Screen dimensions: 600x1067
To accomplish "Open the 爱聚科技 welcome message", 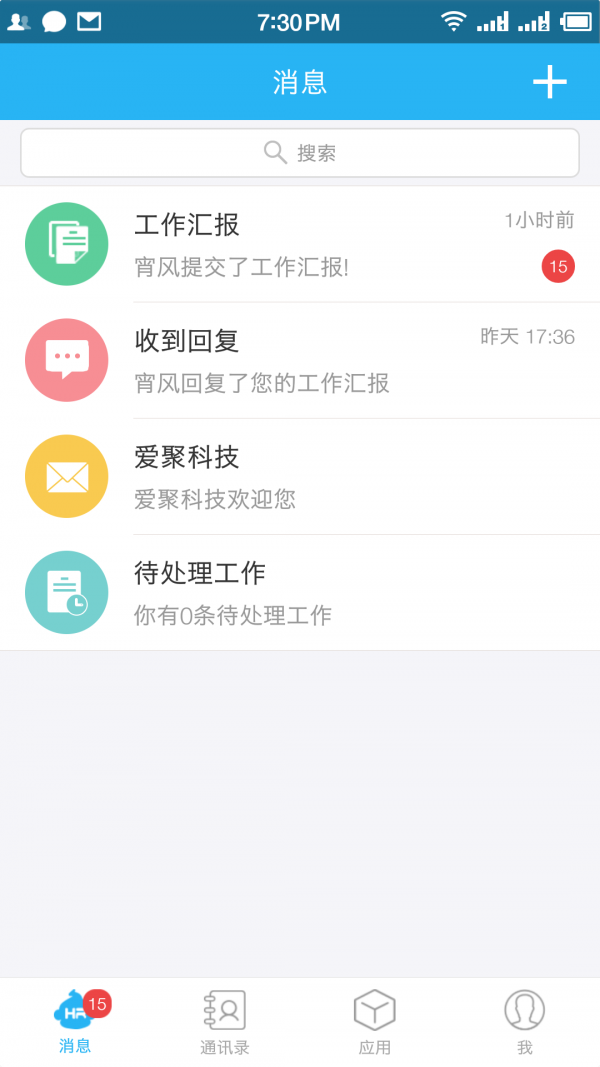I will (300, 476).
